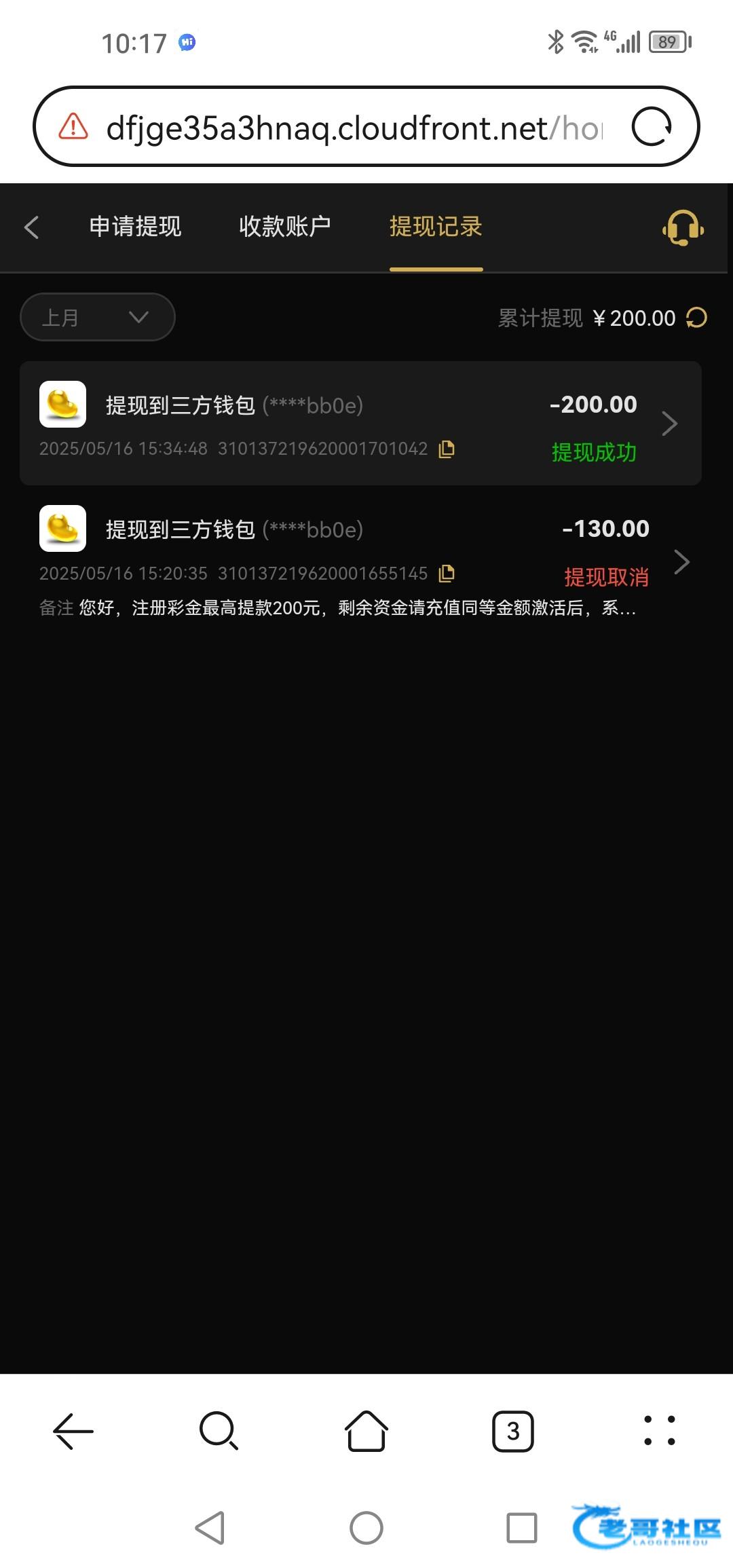Open the -200.00 提现成功 withdrawal record

[360, 423]
